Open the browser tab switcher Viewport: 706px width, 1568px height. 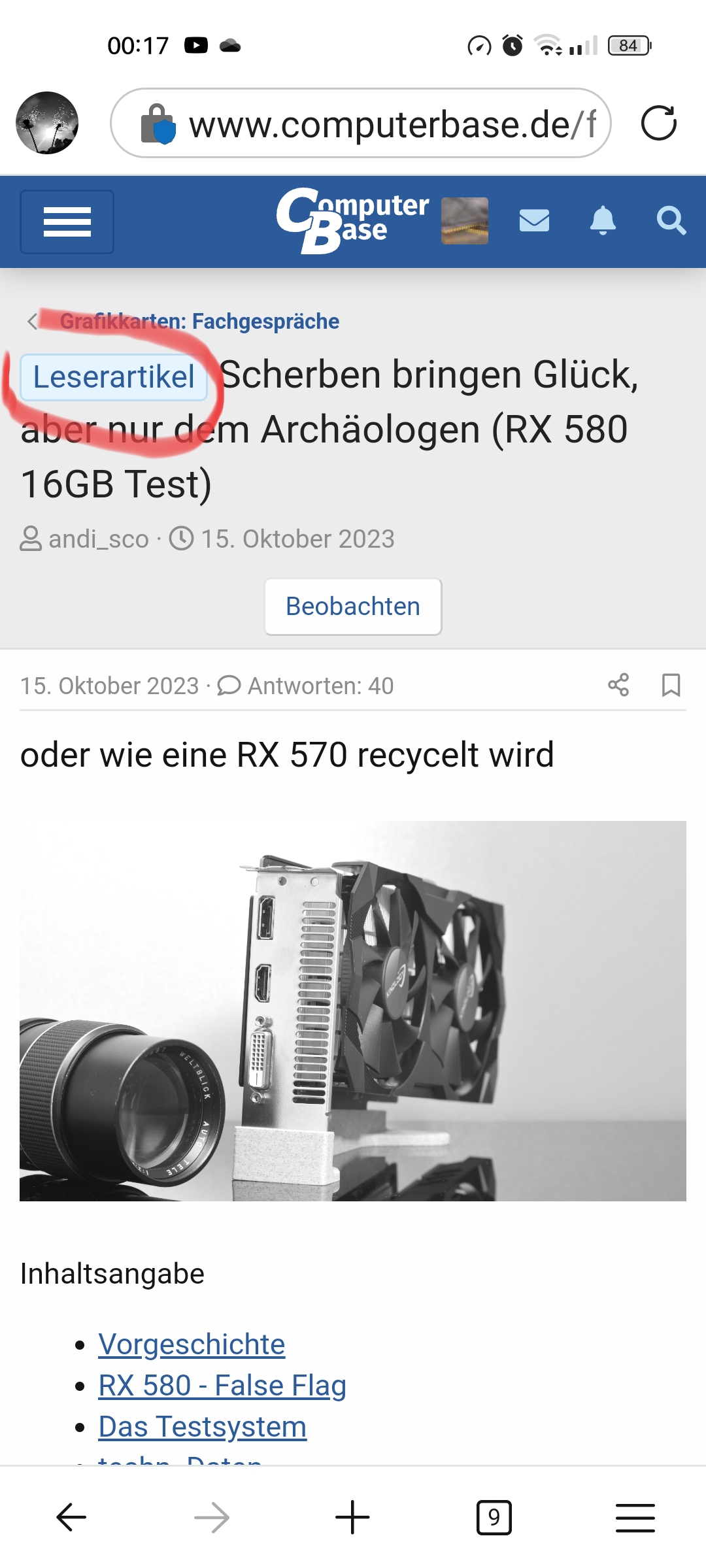point(494,1517)
